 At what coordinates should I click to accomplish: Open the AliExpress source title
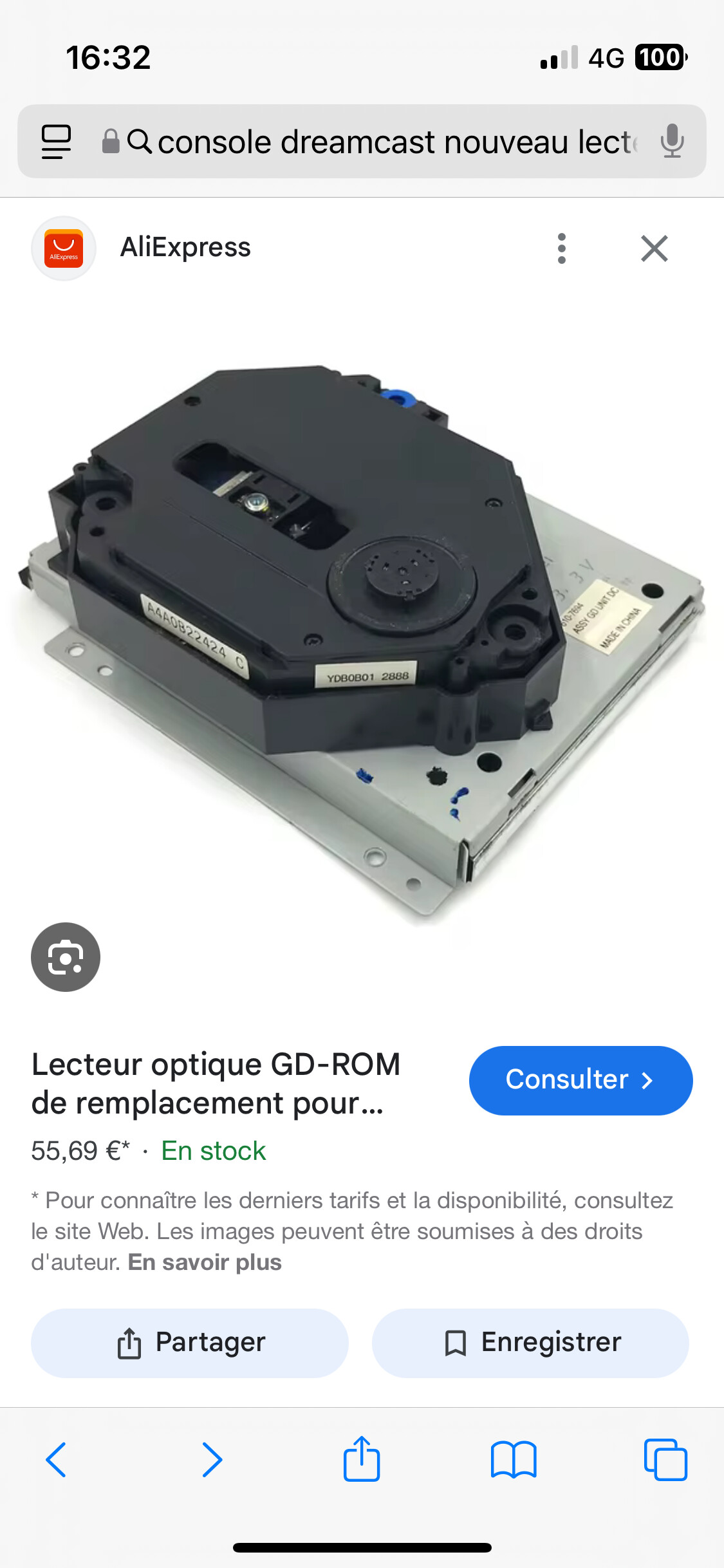tap(185, 248)
